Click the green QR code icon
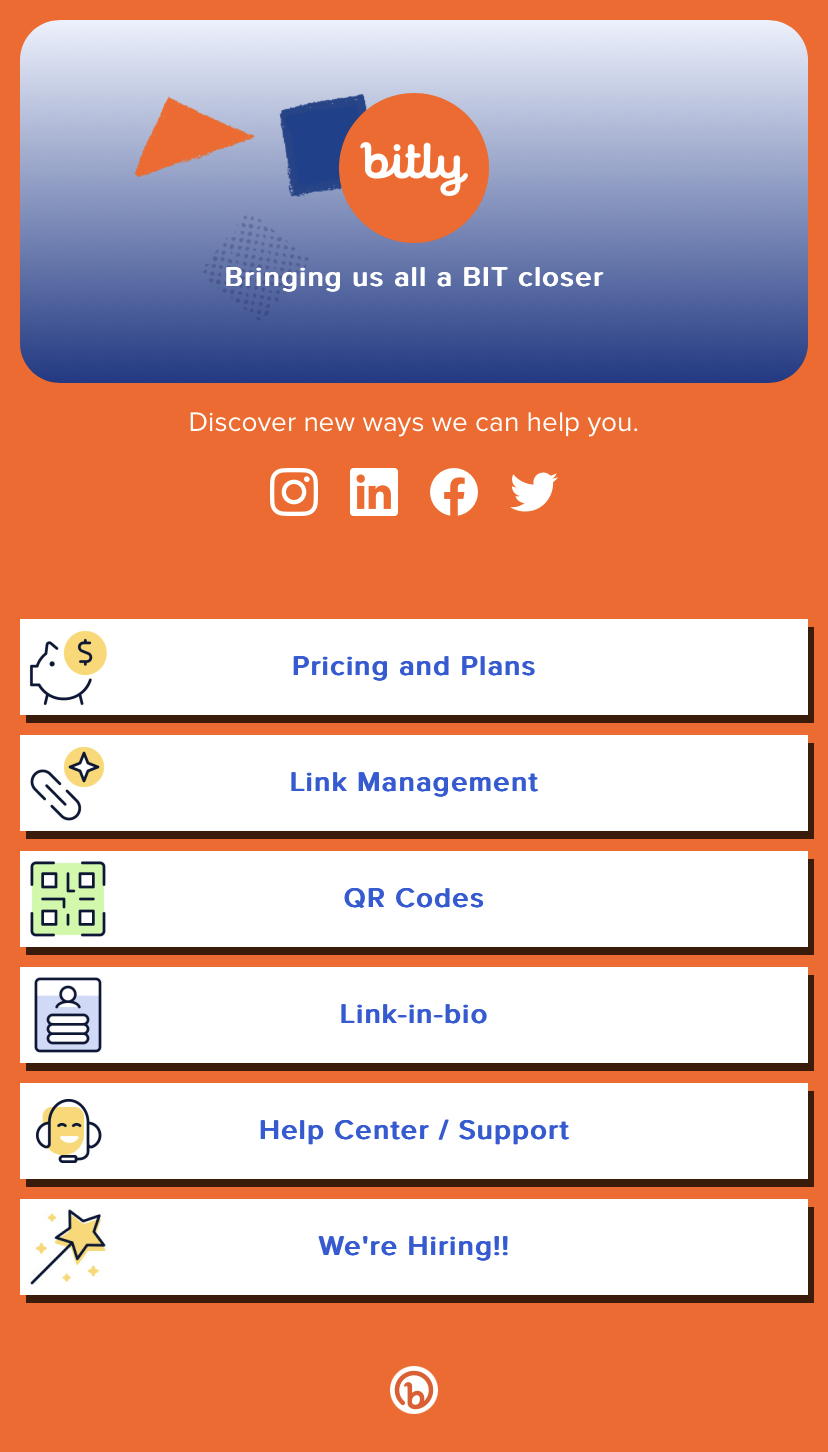Image resolution: width=828 pixels, height=1452 pixels. click(68, 899)
